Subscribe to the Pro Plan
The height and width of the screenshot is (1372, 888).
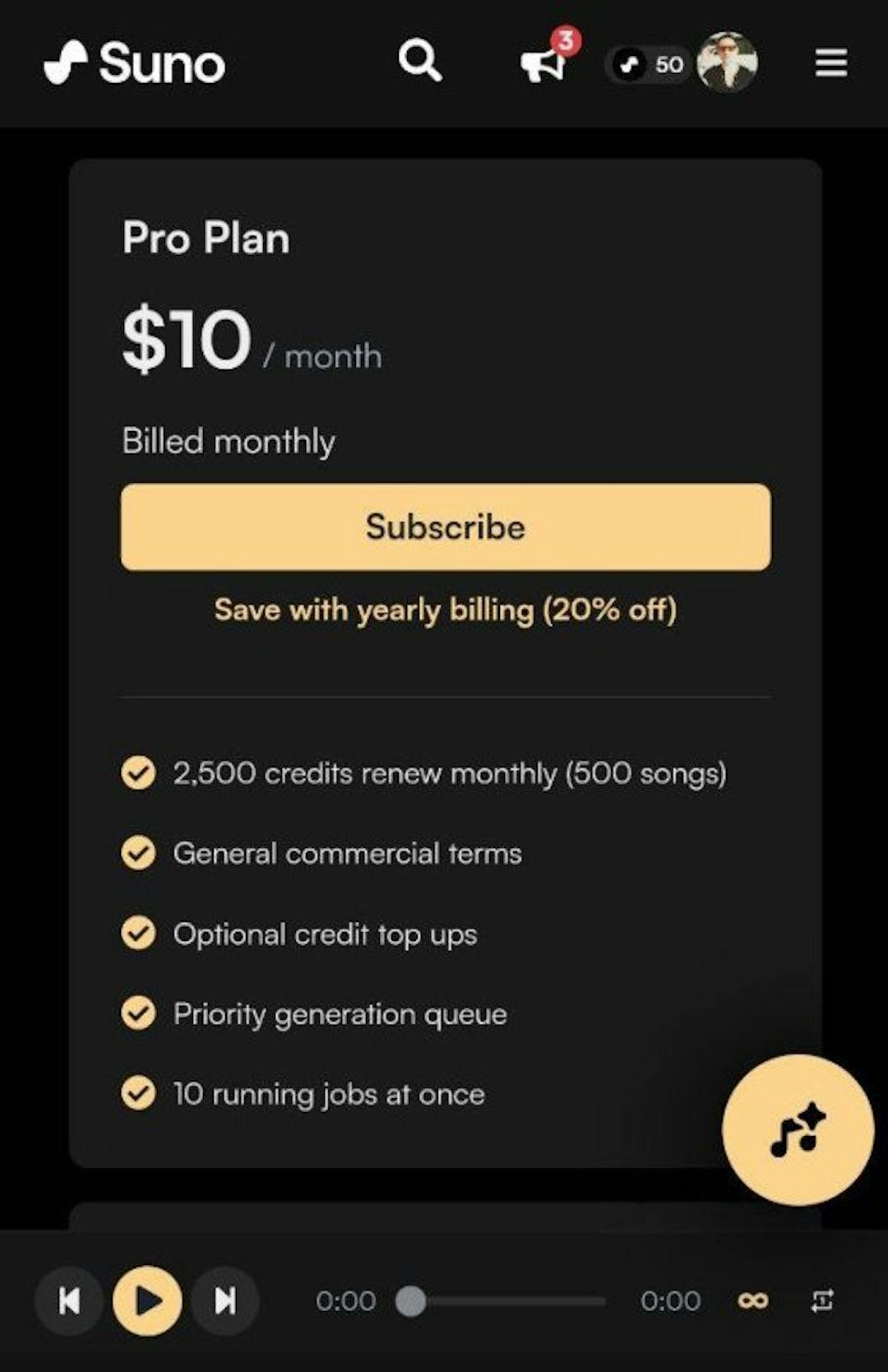[x=445, y=527]
